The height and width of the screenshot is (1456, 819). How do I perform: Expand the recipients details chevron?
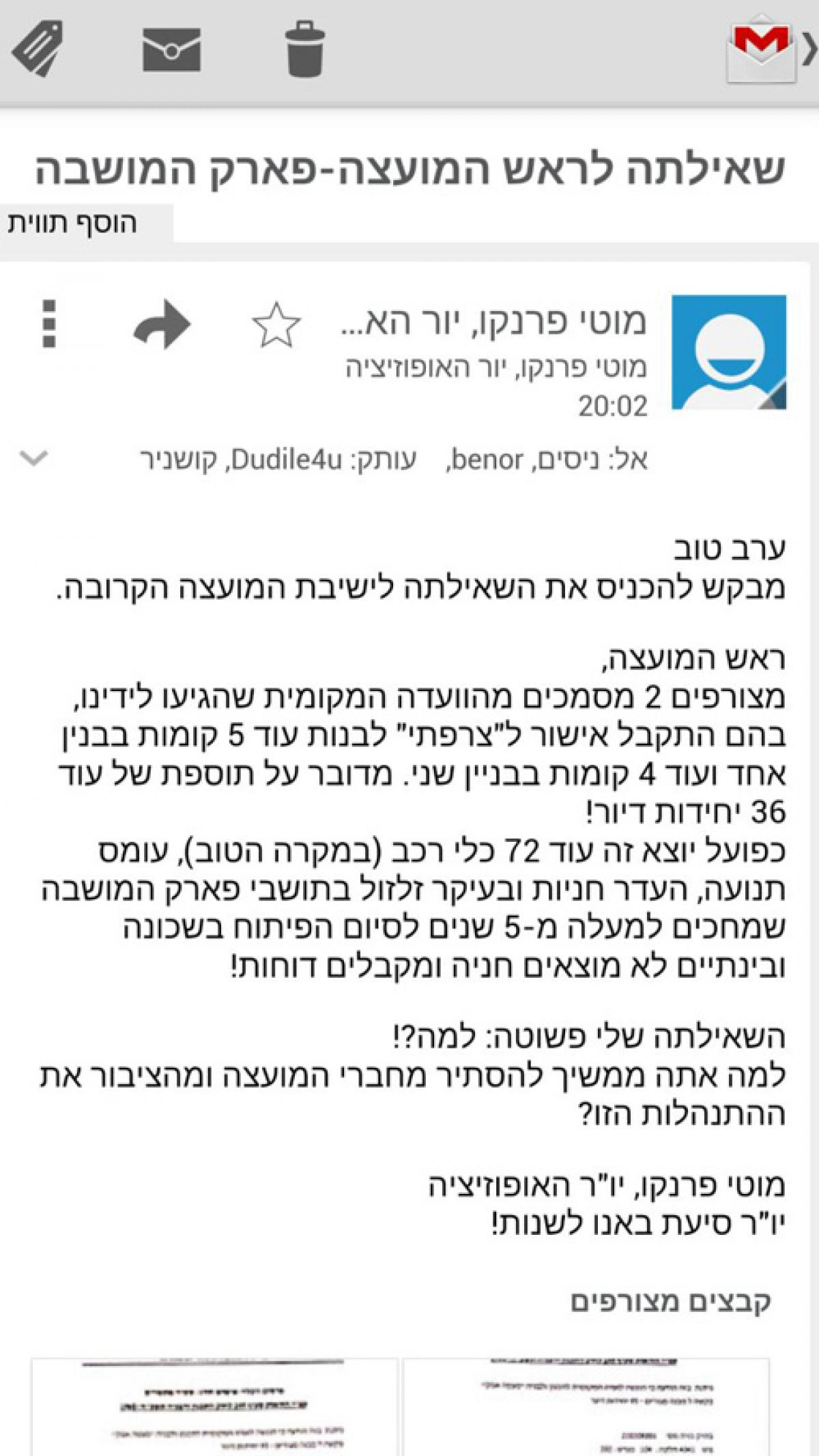[33, 458]
